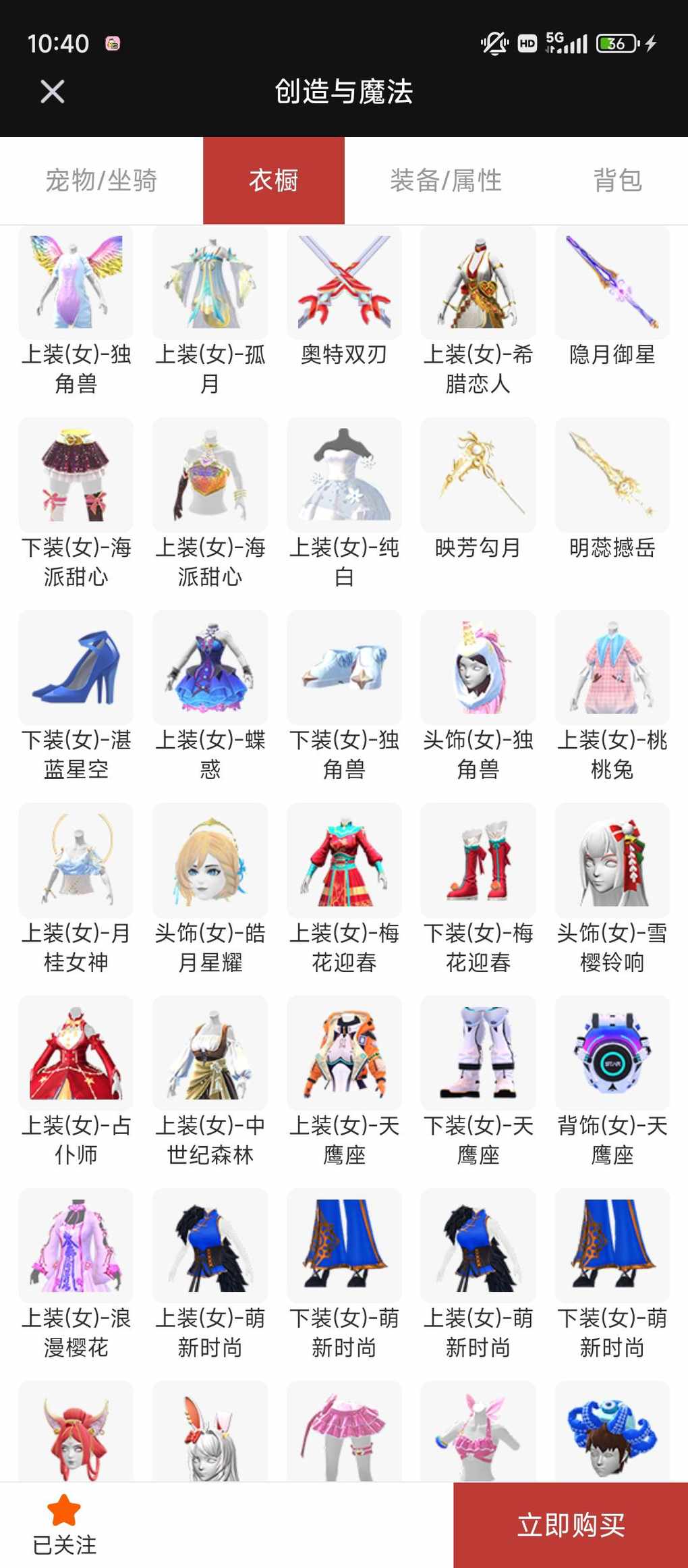688x1568 pixels.
Task: Open 上装(女)-蝶惑 outfit
Action: coord(210,697)
